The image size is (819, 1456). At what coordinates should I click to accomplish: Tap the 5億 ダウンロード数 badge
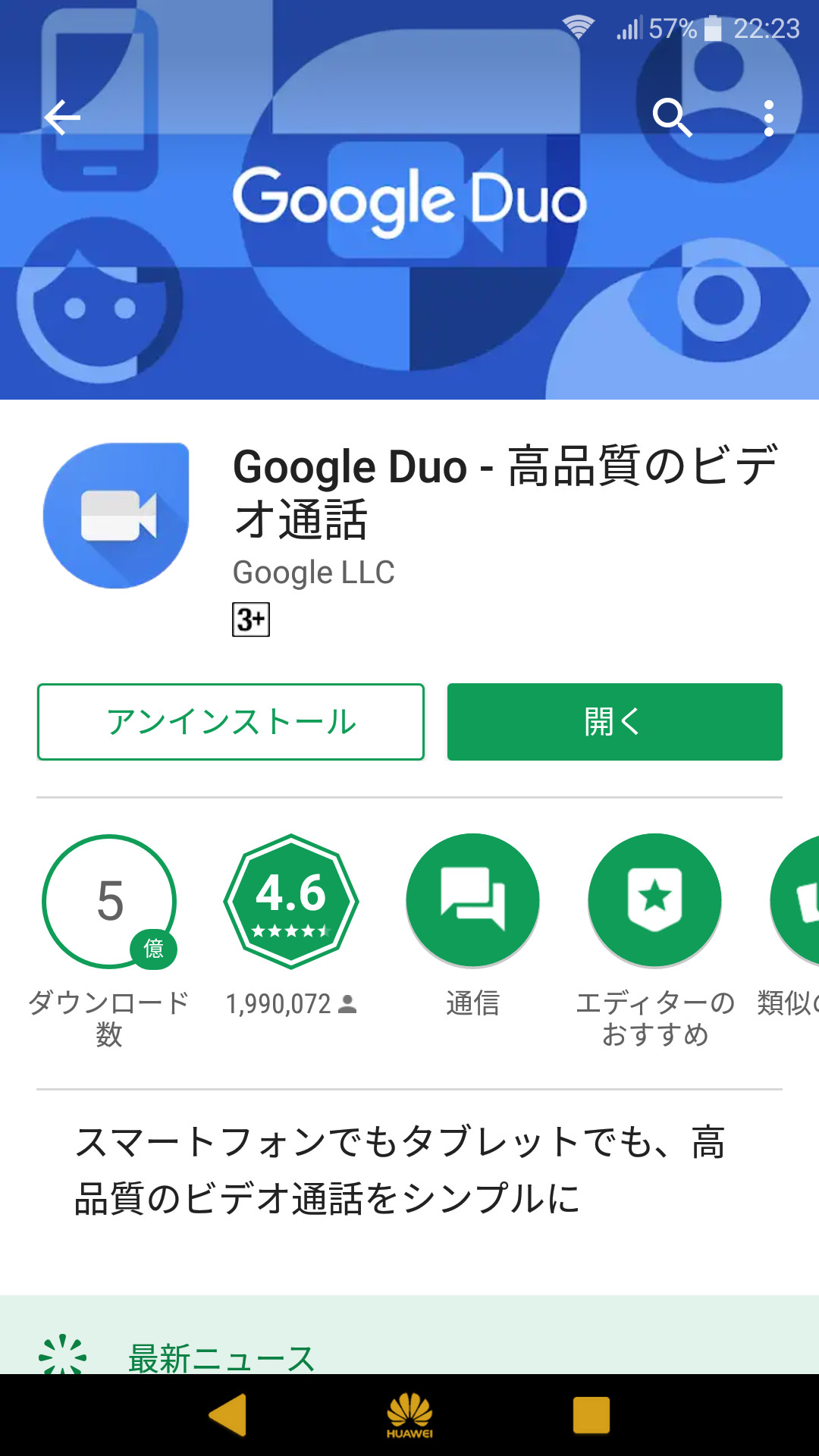[109, 901]
